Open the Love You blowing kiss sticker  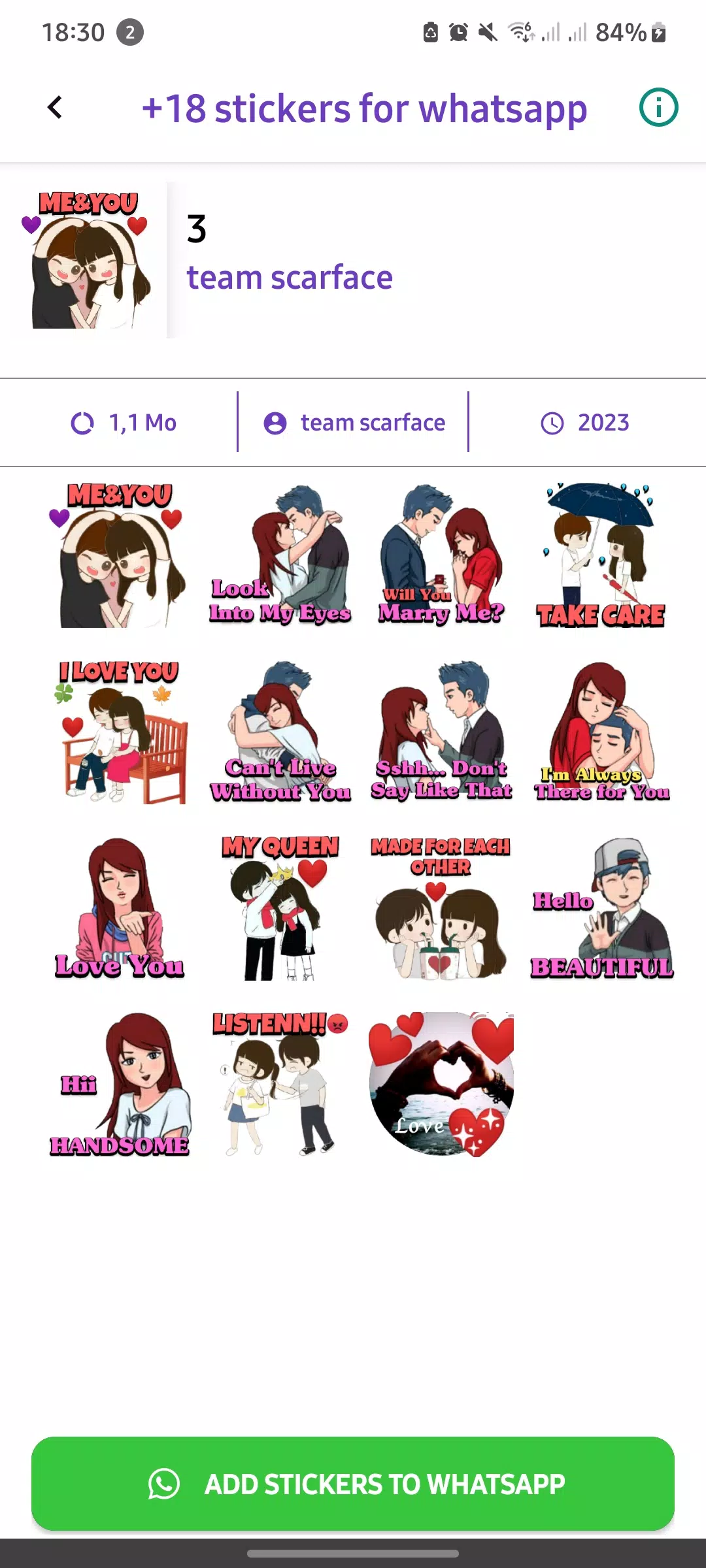coord(120,908)
